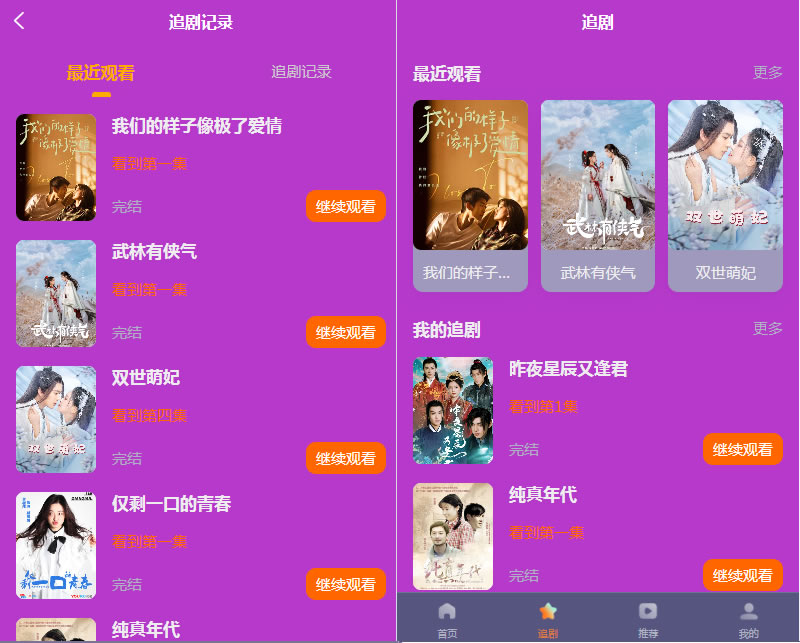The image size is (800, 643).
Task: Continue watching 昨夜星辰又逢君
Action: point(742,450)
